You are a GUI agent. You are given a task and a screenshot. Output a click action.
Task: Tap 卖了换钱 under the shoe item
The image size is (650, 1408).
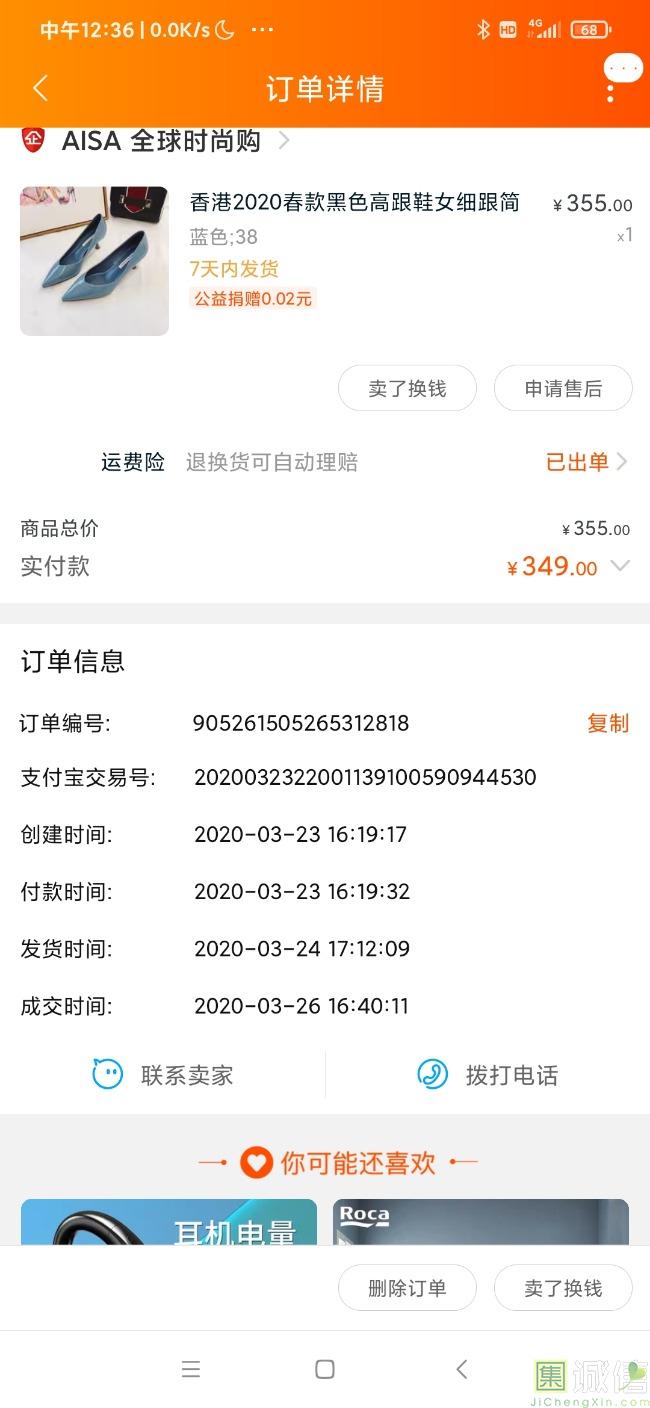tap(407, 388)
